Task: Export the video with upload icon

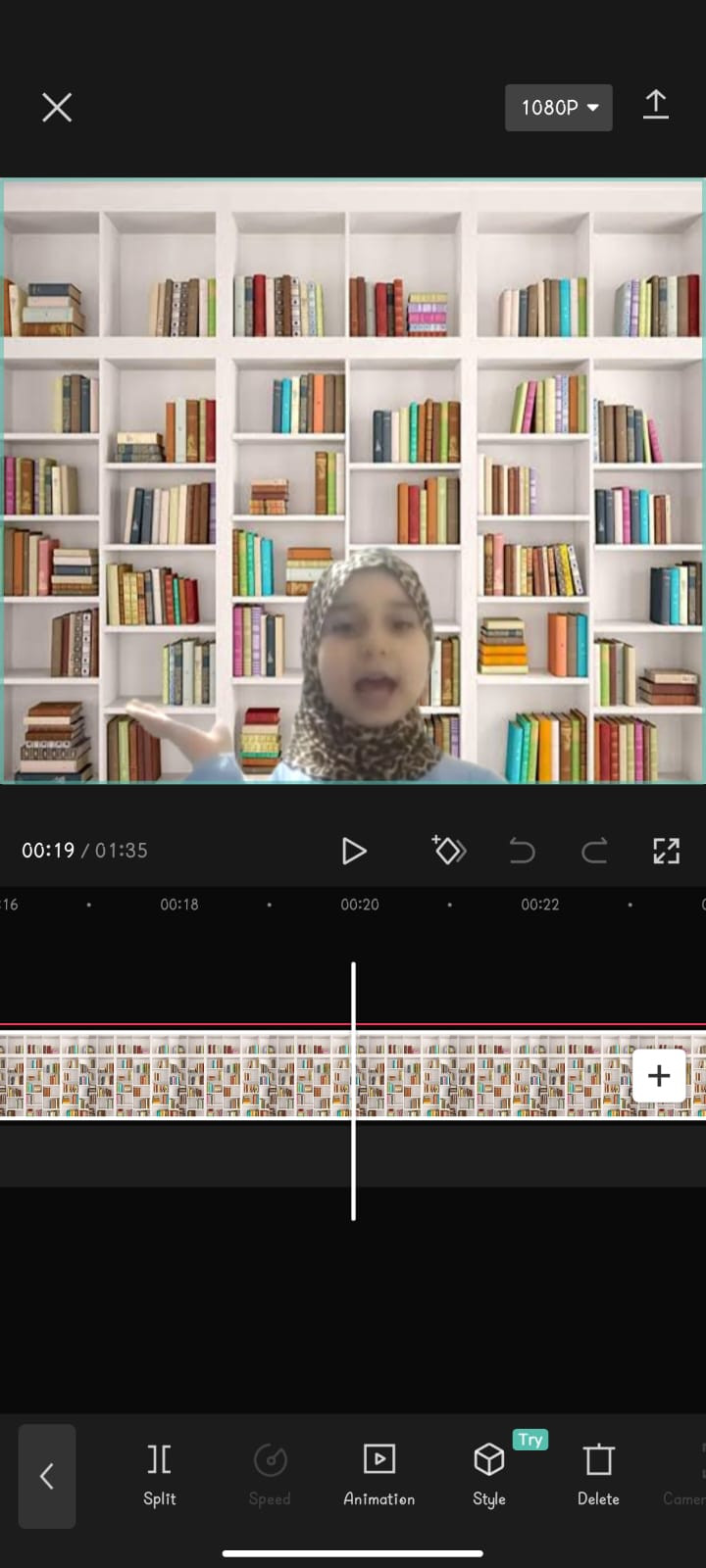Action: tap(655, 106)
